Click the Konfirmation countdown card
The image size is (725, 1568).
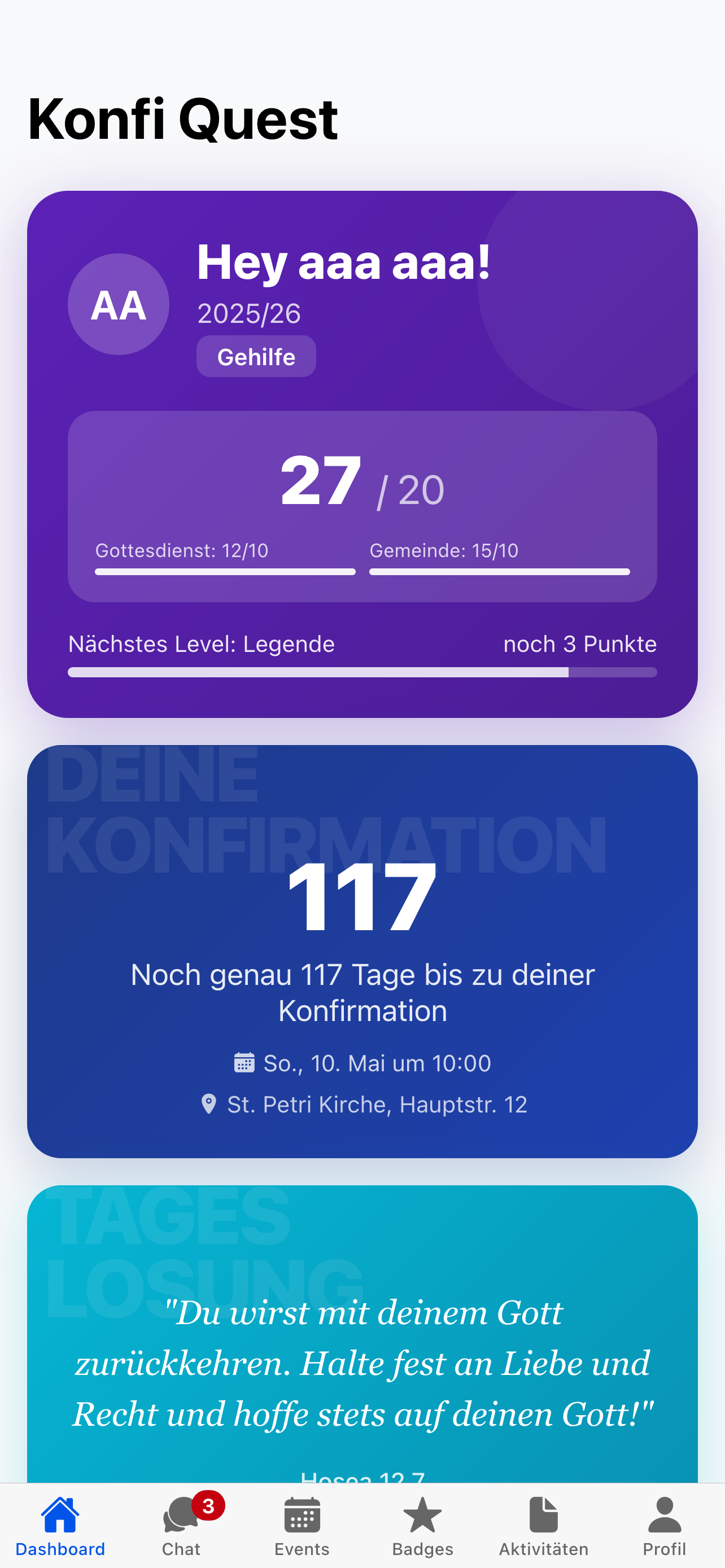pos(362,949)
